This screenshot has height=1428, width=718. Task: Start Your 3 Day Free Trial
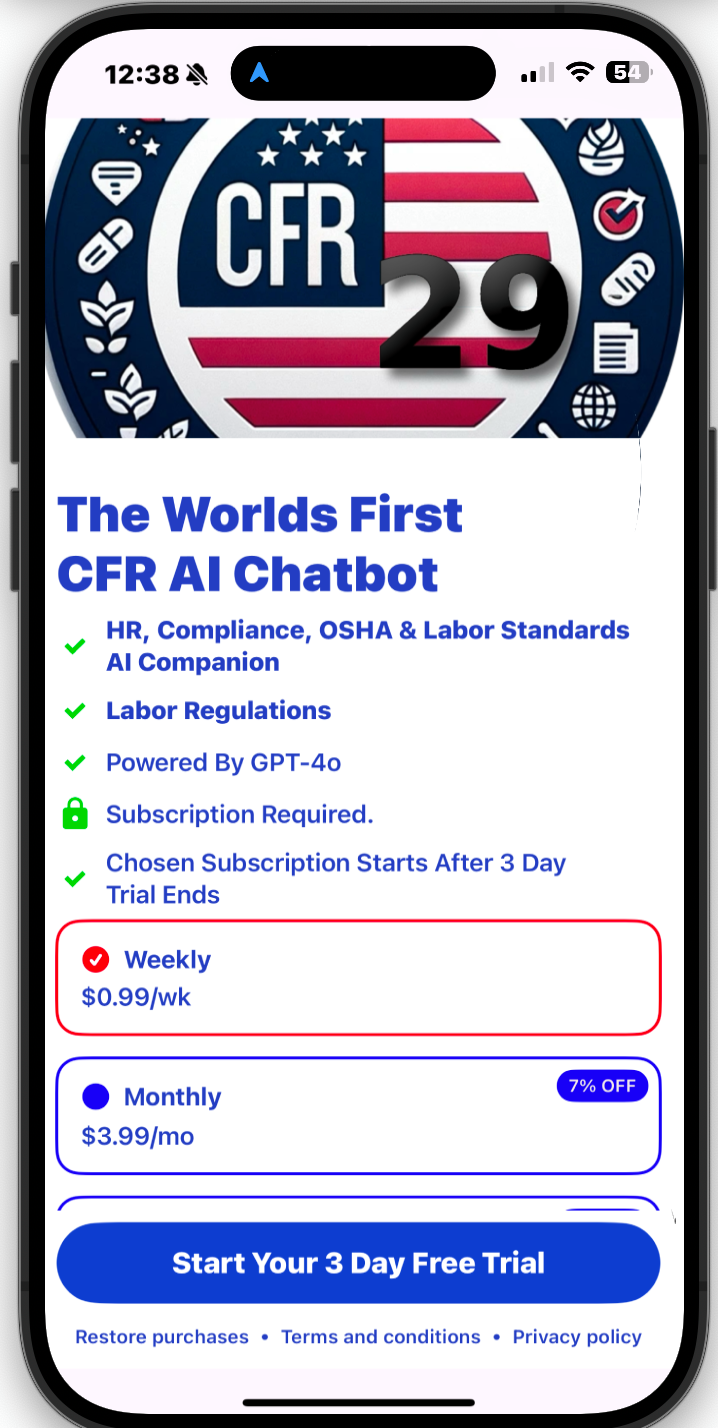358,1263
